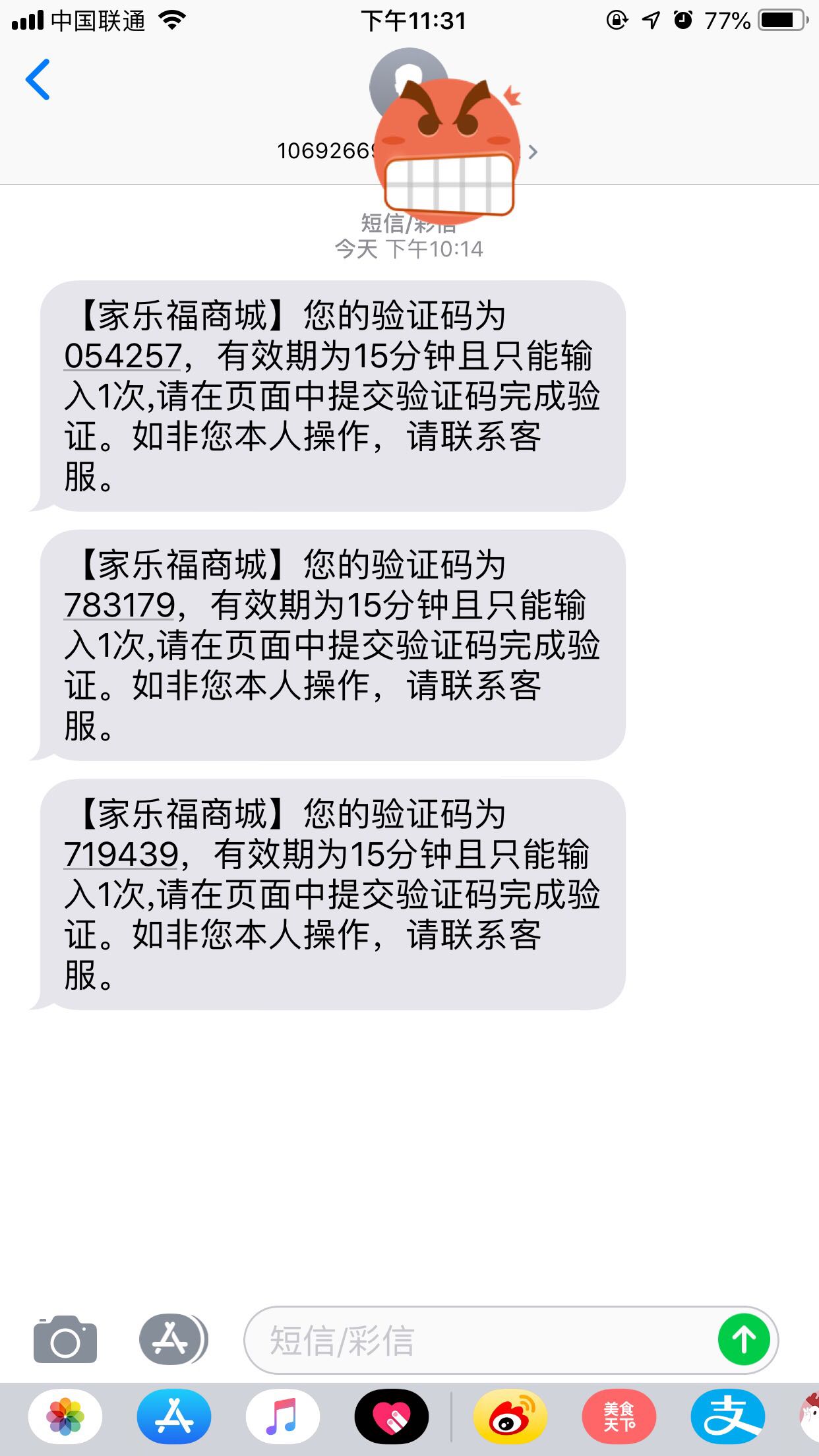Image resolution: width=819 pixels, height=1456 pixels.
Task: Tap the underlined code 719439
Action: (x=121, y=855)
